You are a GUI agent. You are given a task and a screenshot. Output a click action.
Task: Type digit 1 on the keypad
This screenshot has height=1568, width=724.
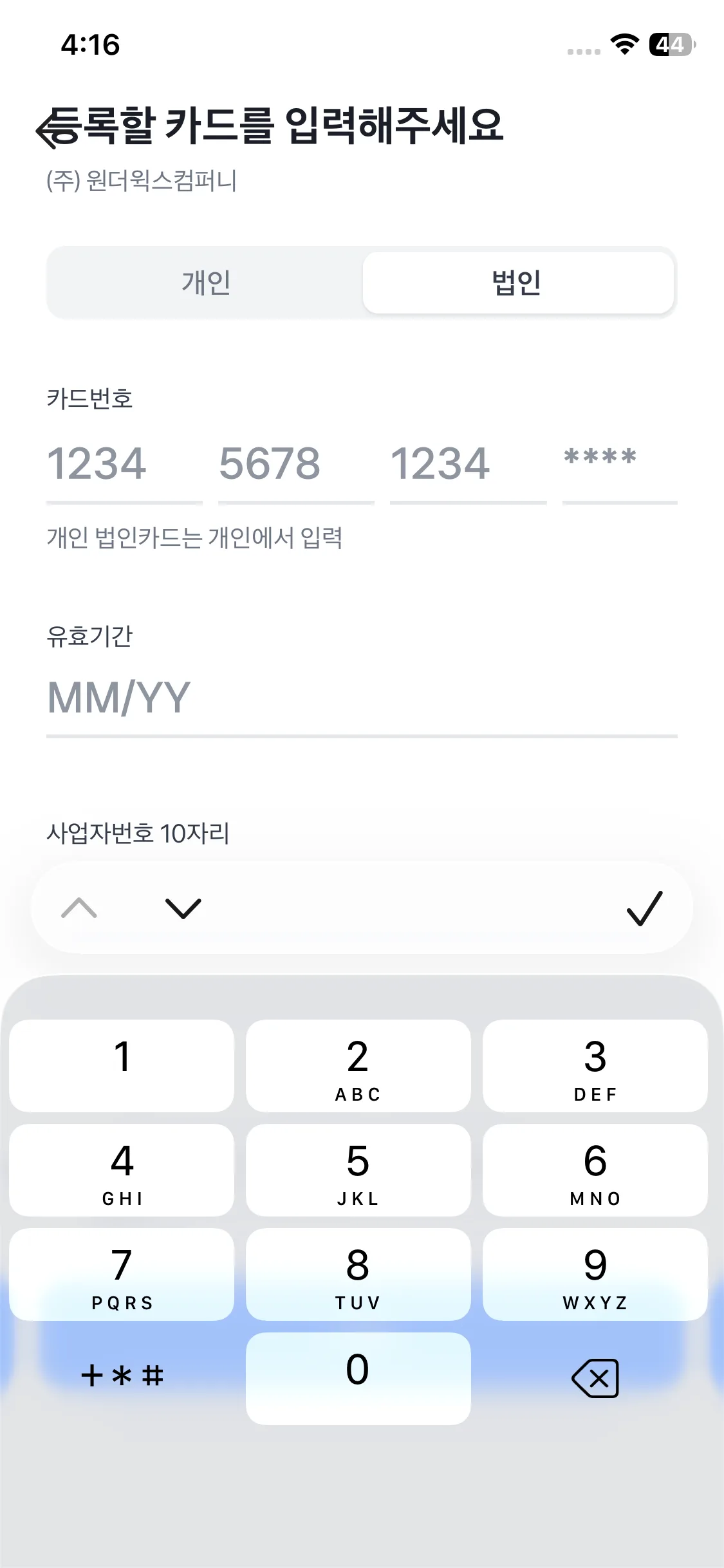point(122,1065)
